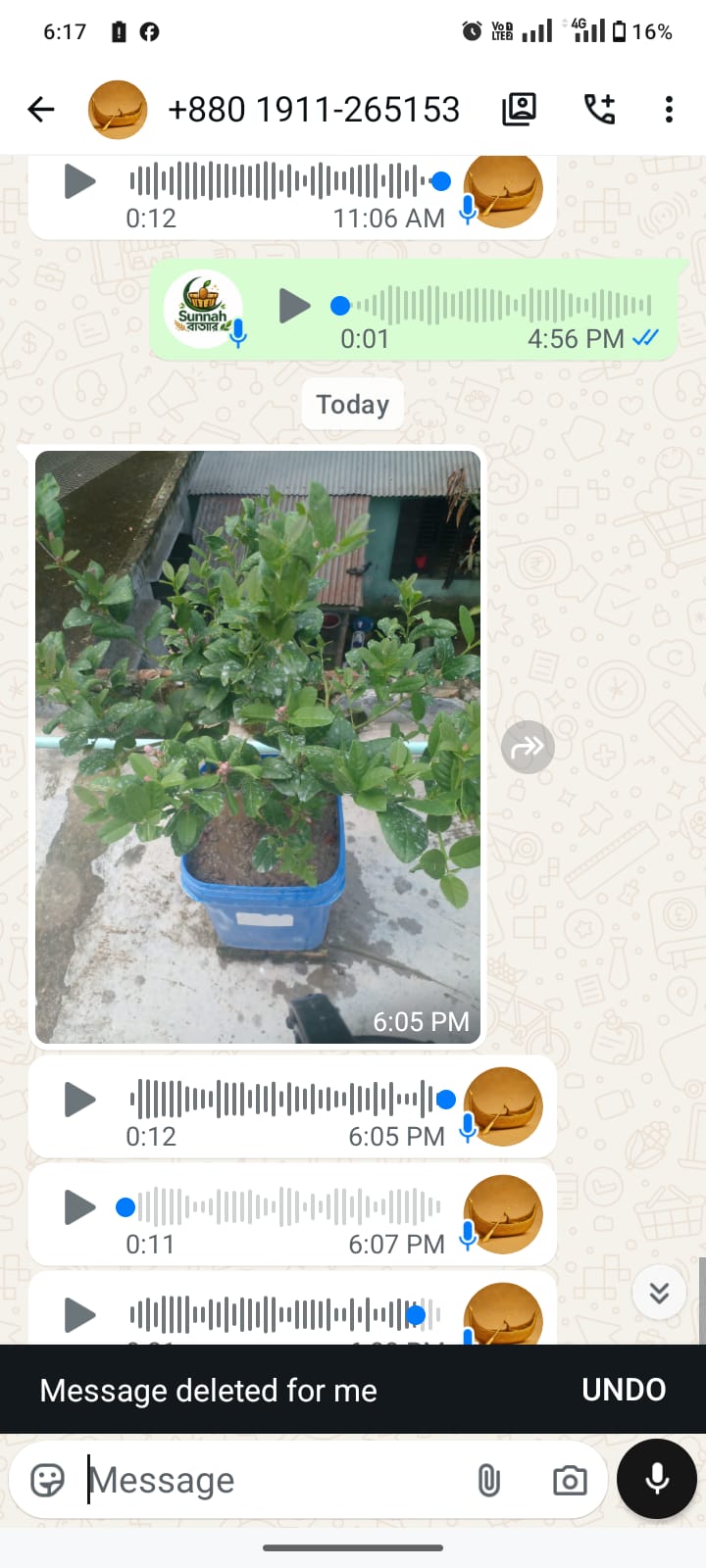The width and height of the screenshot is (706, 1568).
Task: Play the 6:05 PM voice message
Action: tap(79, 1100)
